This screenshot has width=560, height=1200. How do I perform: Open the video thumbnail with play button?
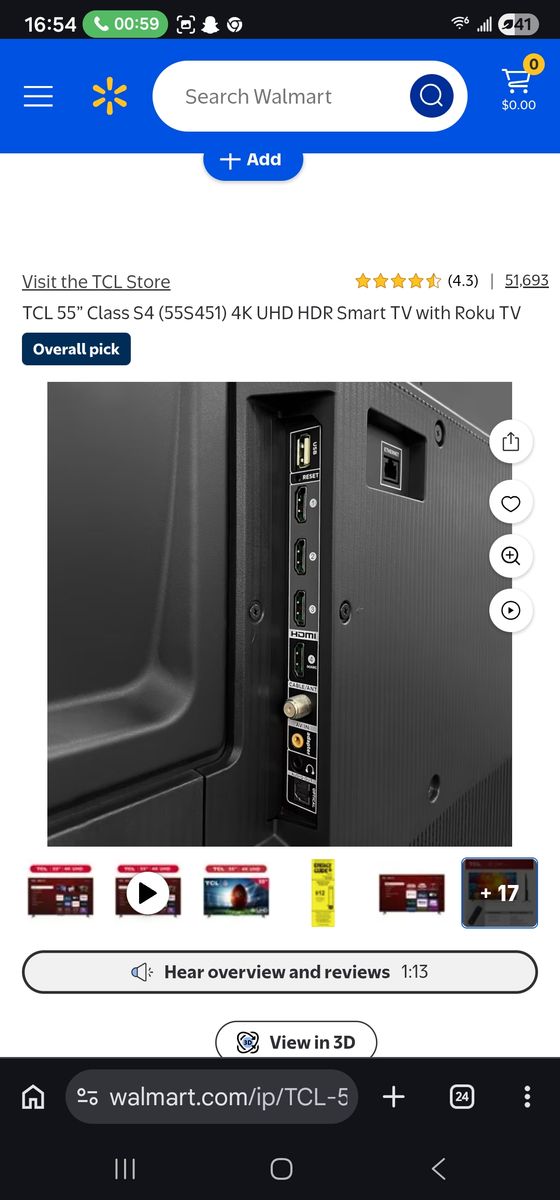(147, 892)
